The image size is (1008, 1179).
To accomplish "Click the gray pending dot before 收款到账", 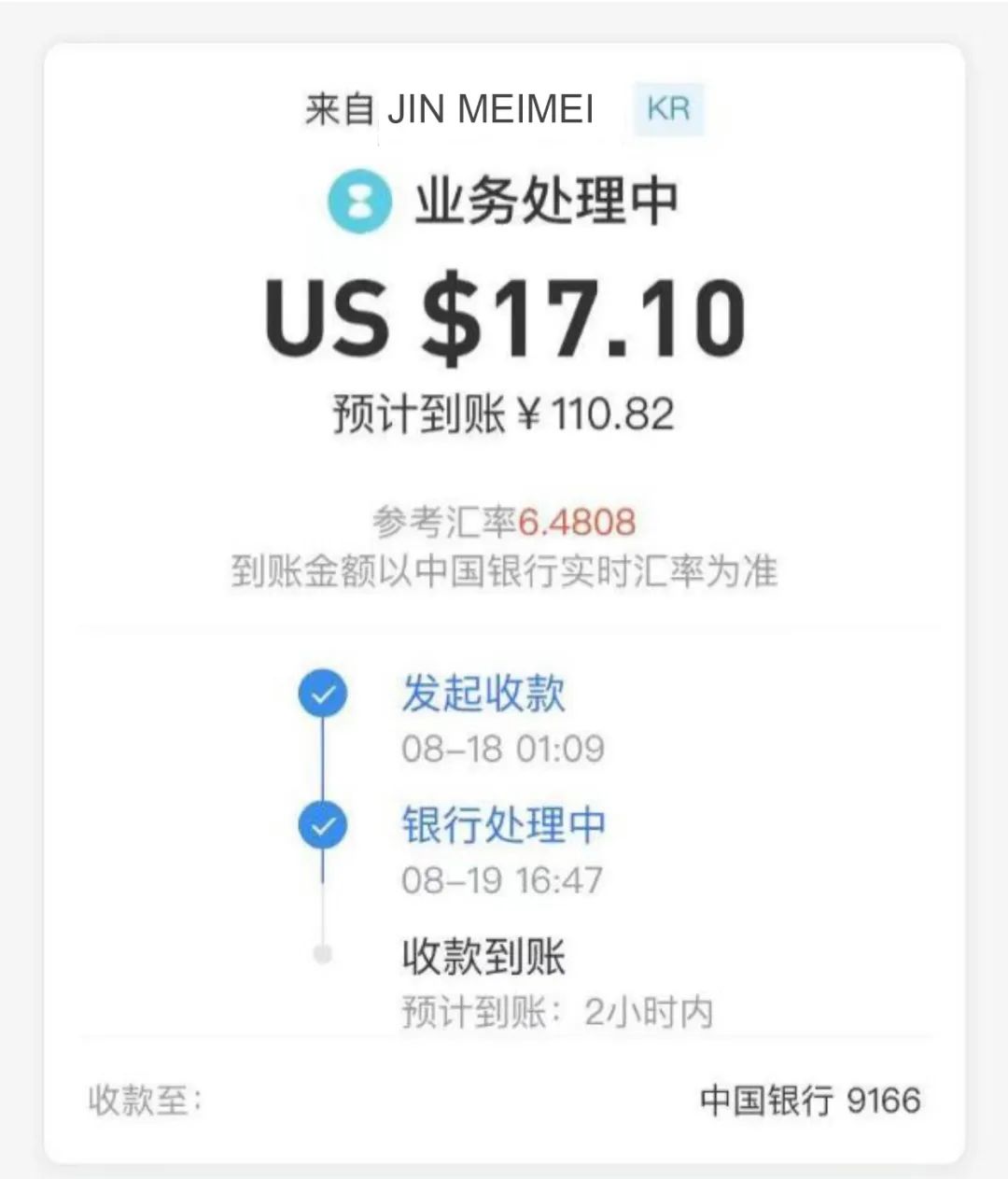I will pos(323,951).
